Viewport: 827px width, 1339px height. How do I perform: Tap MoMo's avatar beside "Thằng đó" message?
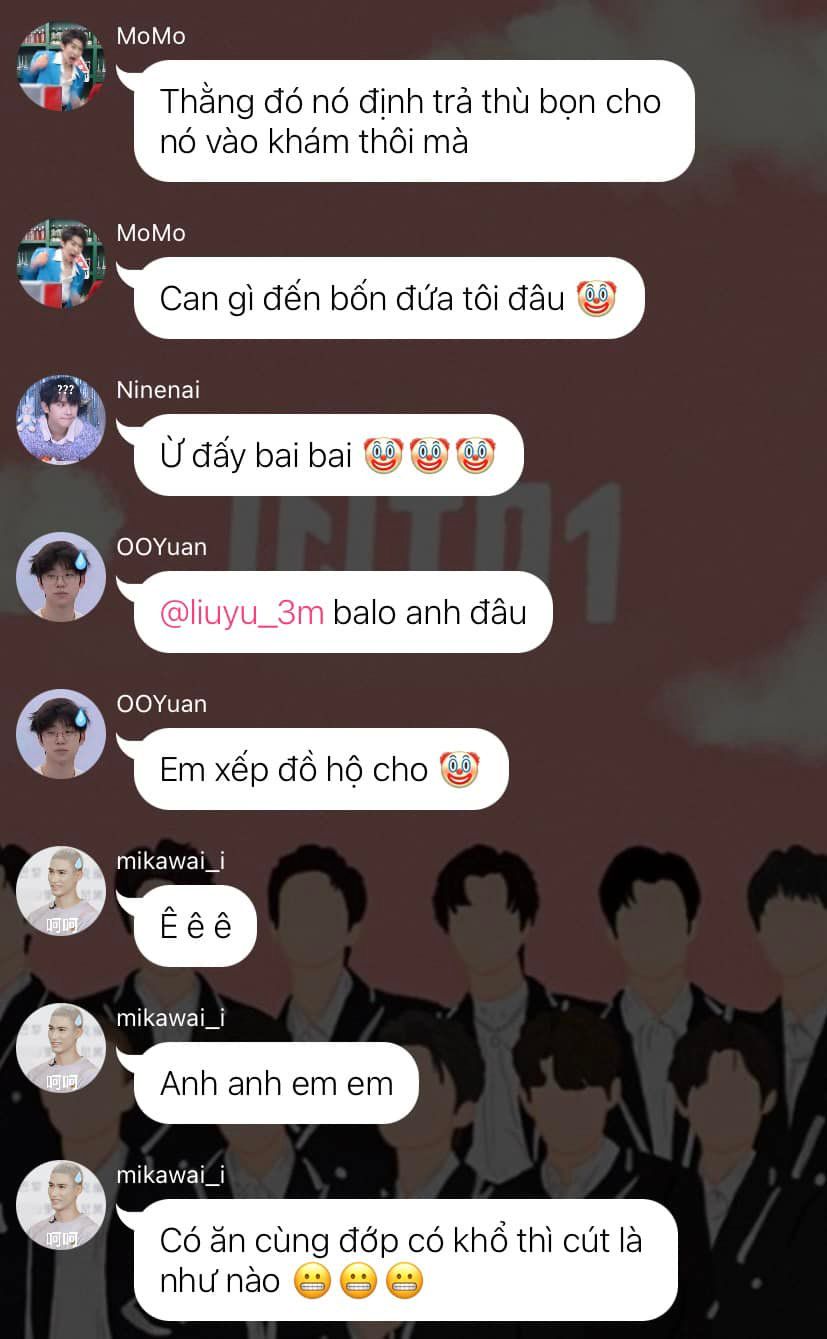[x=61, y=66]
